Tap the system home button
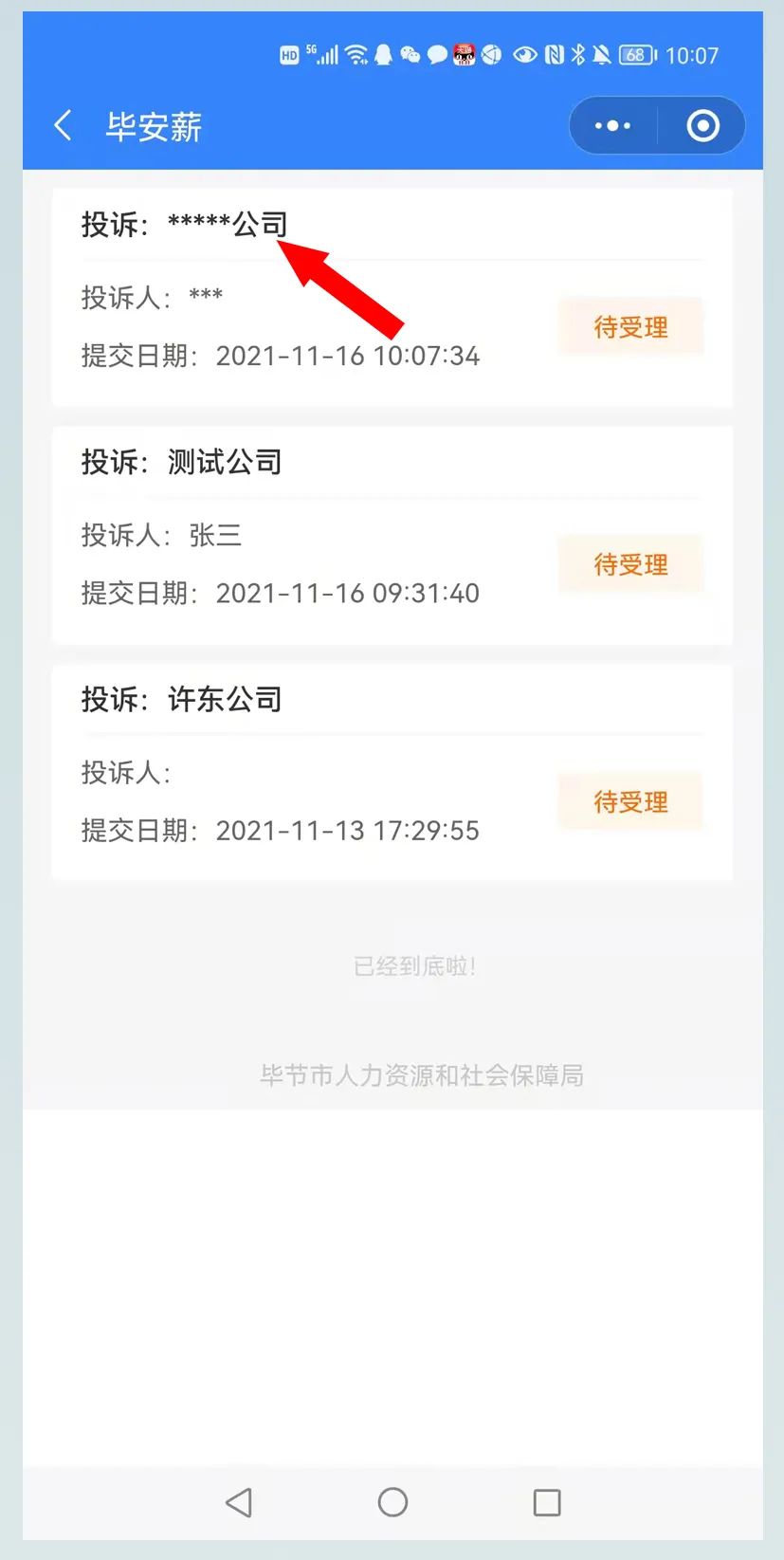Viewport: 784px width, 1560px height. click(x=392, y=1501)
